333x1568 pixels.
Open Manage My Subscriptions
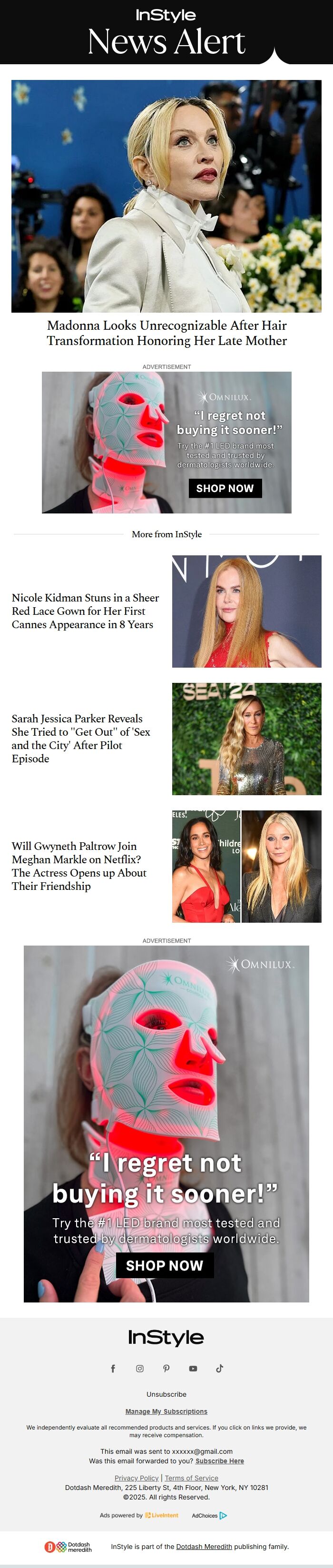tap(166, 1411)
